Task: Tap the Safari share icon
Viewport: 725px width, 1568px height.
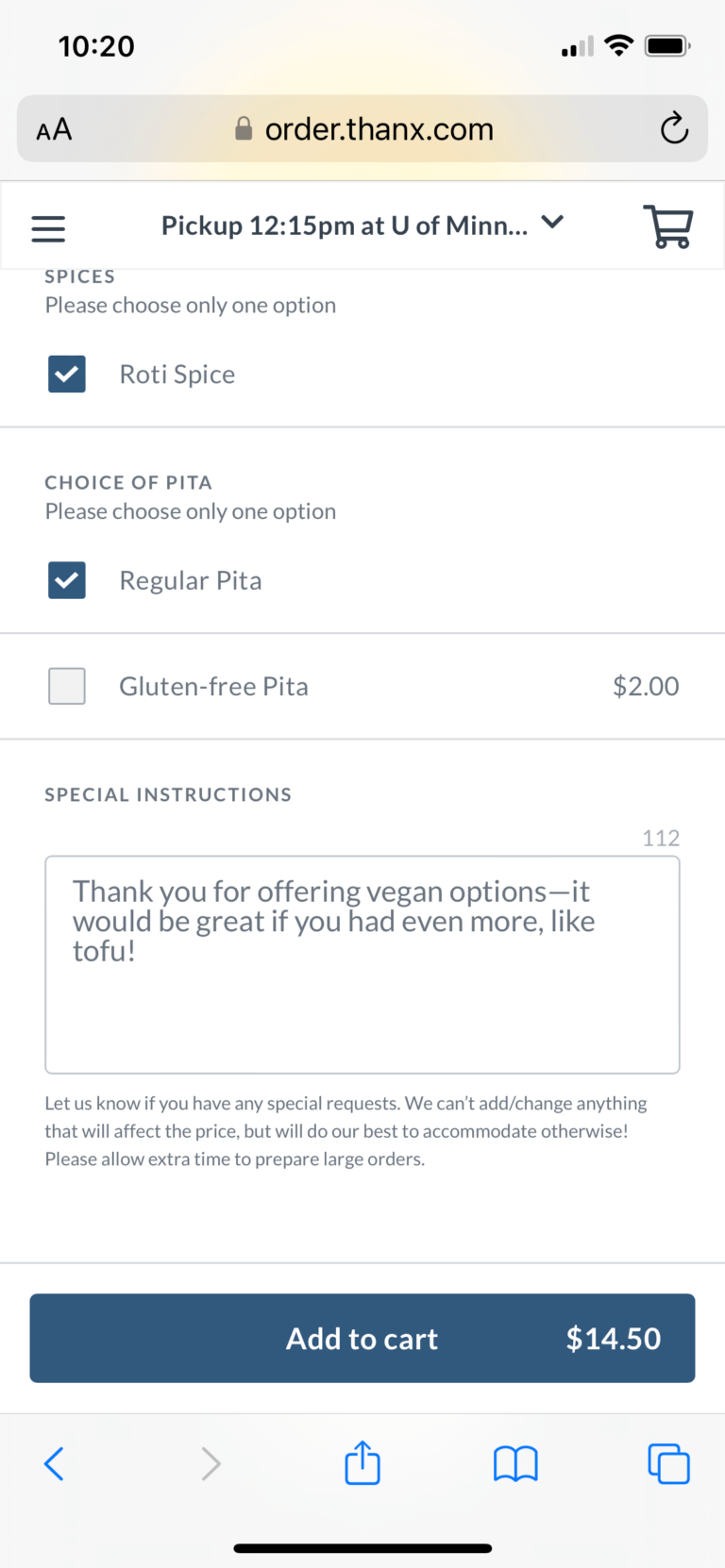Action: coord(362,1463)
